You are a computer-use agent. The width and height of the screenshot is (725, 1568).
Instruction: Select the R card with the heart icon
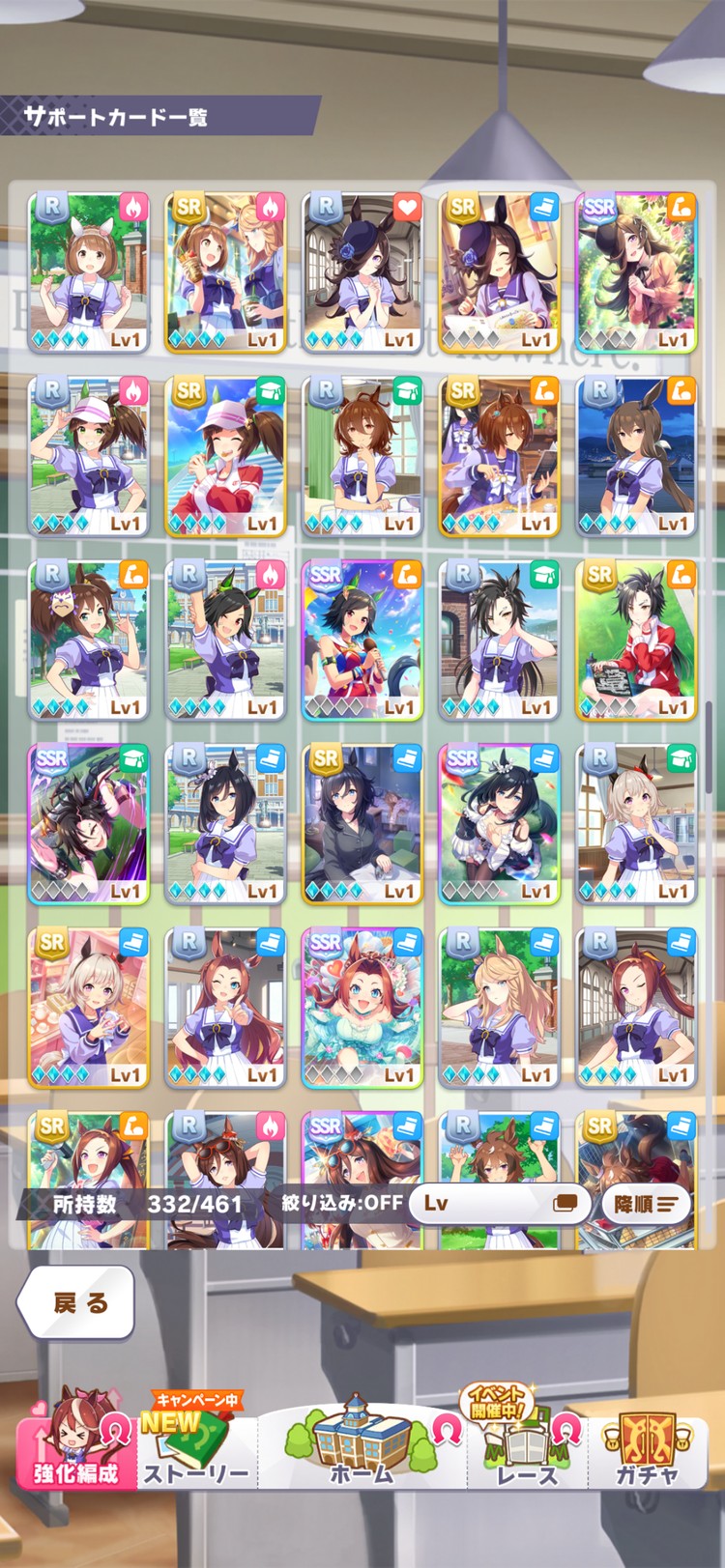click(362, 272)
